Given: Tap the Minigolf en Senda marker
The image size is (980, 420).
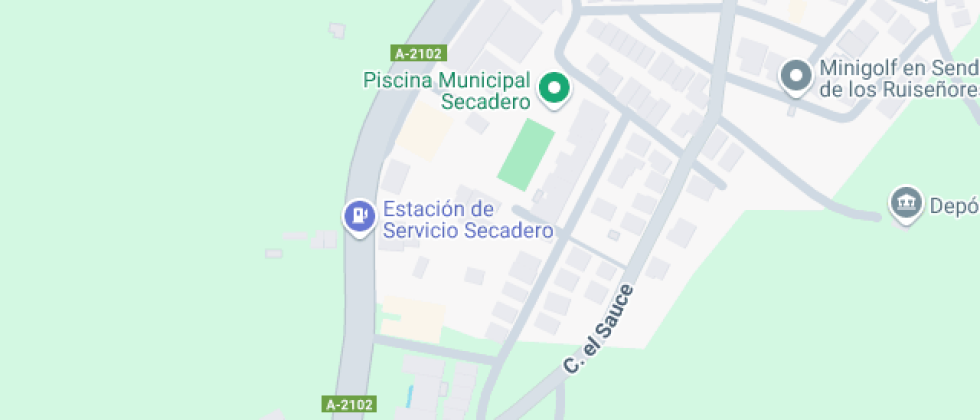Looking at the screenshot, I should (796, 76).
